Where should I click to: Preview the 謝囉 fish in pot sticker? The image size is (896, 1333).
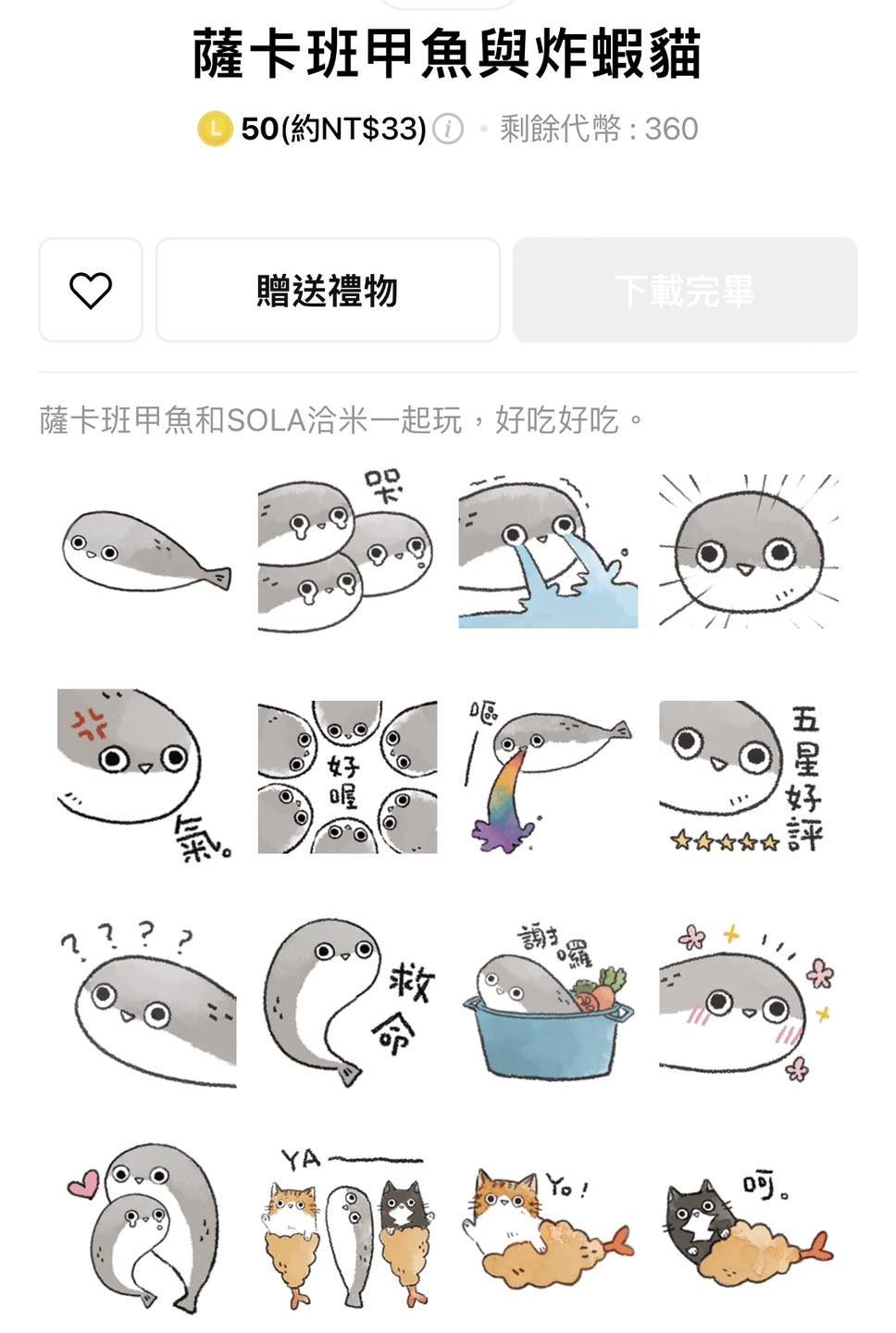pos(548,1002)
